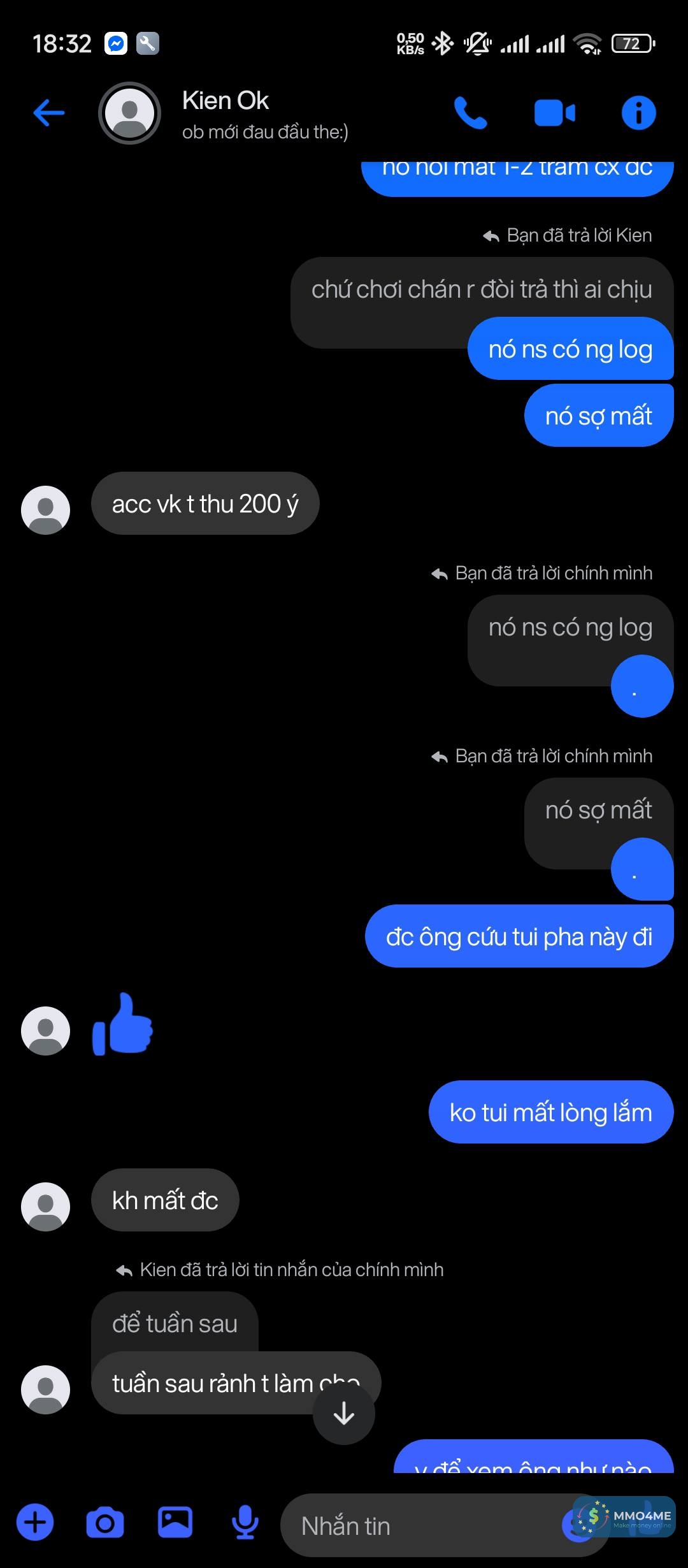Jump to the latest messages down arrow

(344, 1414)
